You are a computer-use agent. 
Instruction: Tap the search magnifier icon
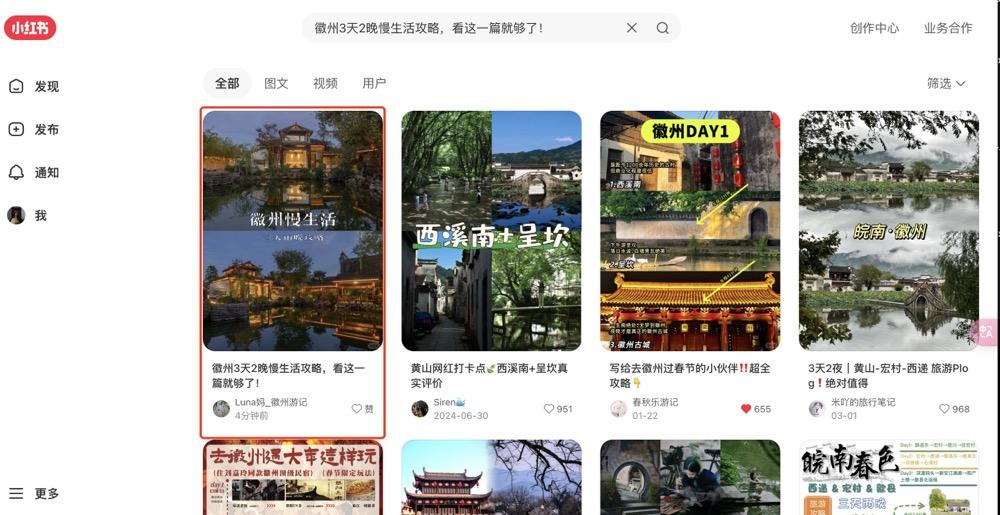click(x=663, y=28)
